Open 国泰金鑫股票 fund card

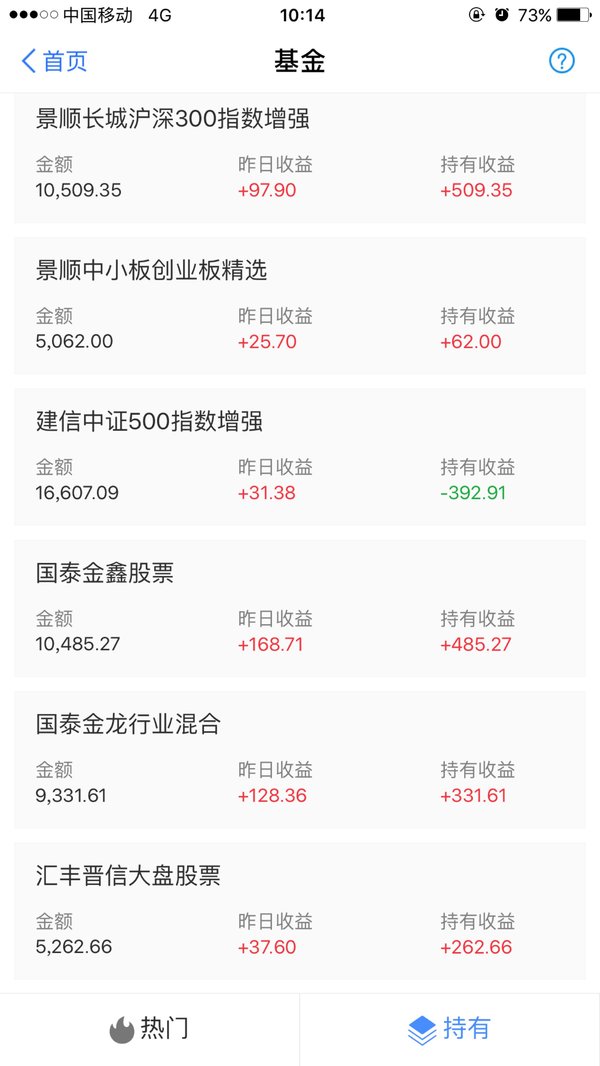[x=300, y=608]
